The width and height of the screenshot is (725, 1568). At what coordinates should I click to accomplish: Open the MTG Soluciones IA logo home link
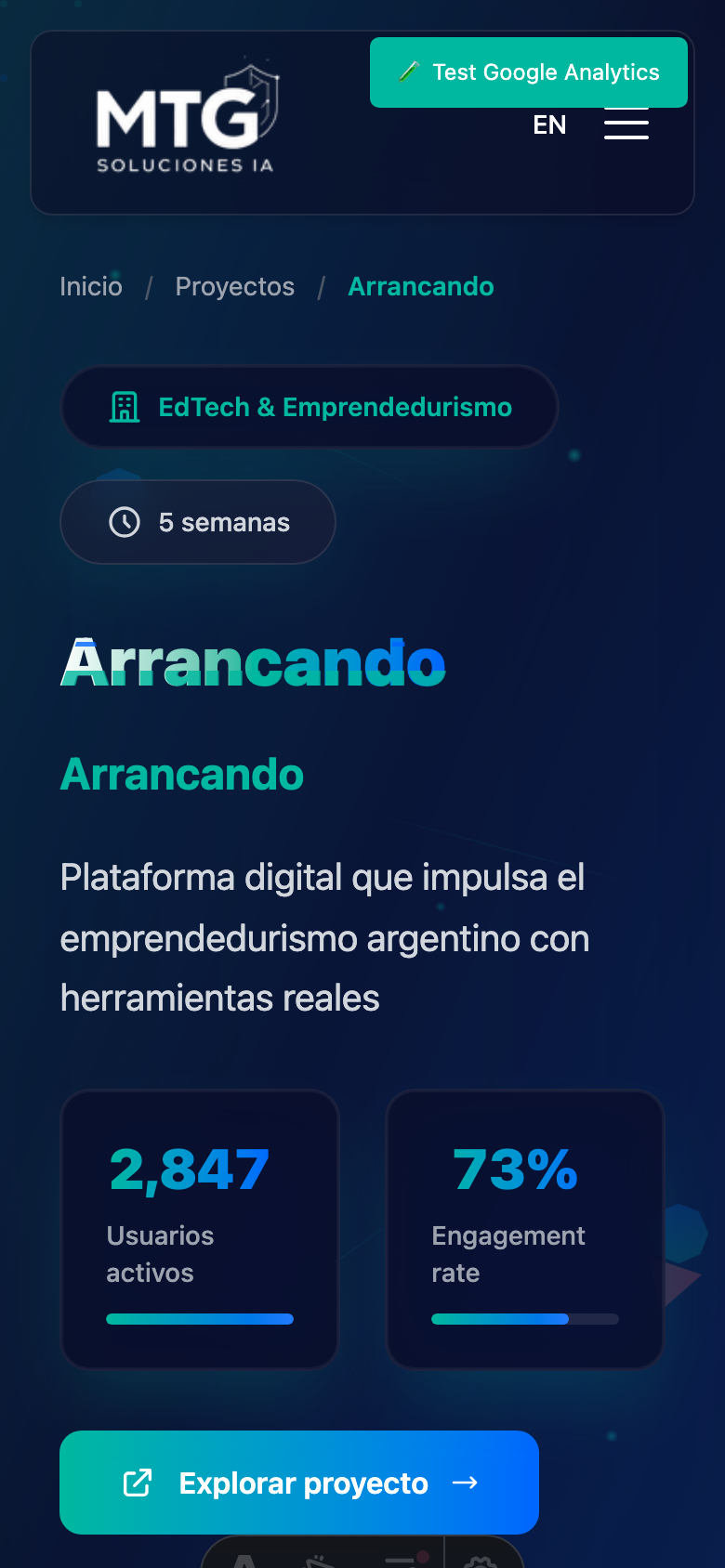186,121
